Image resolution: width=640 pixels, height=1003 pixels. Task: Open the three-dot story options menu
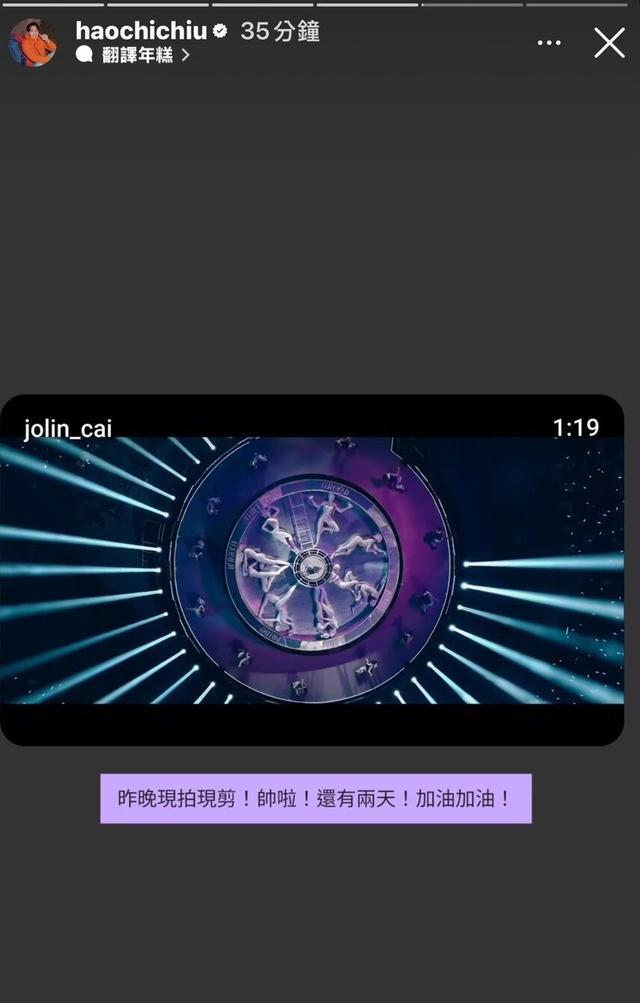(549, 43)
